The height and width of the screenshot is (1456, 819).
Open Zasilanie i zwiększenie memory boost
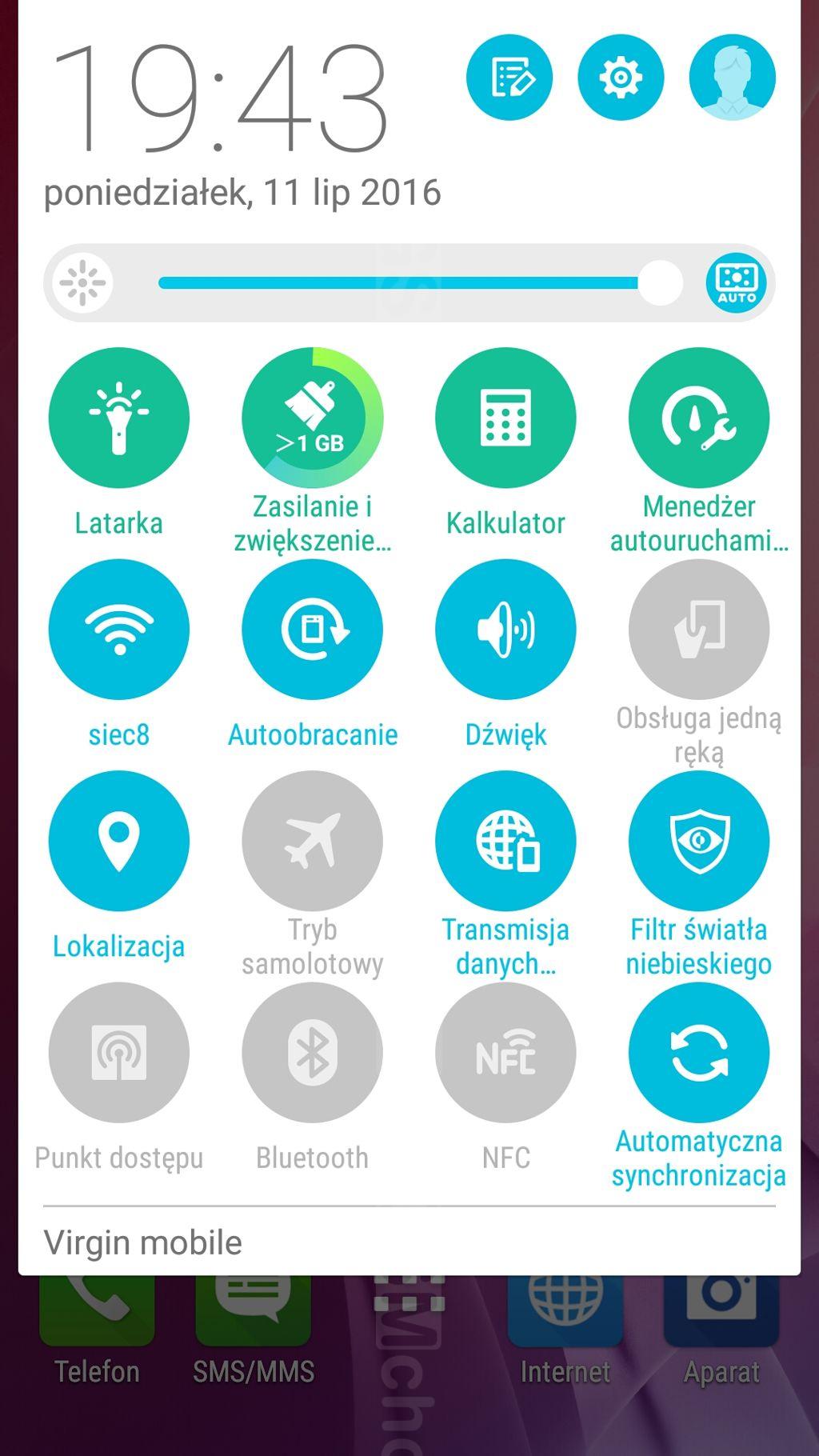click(x=313, y=418)
